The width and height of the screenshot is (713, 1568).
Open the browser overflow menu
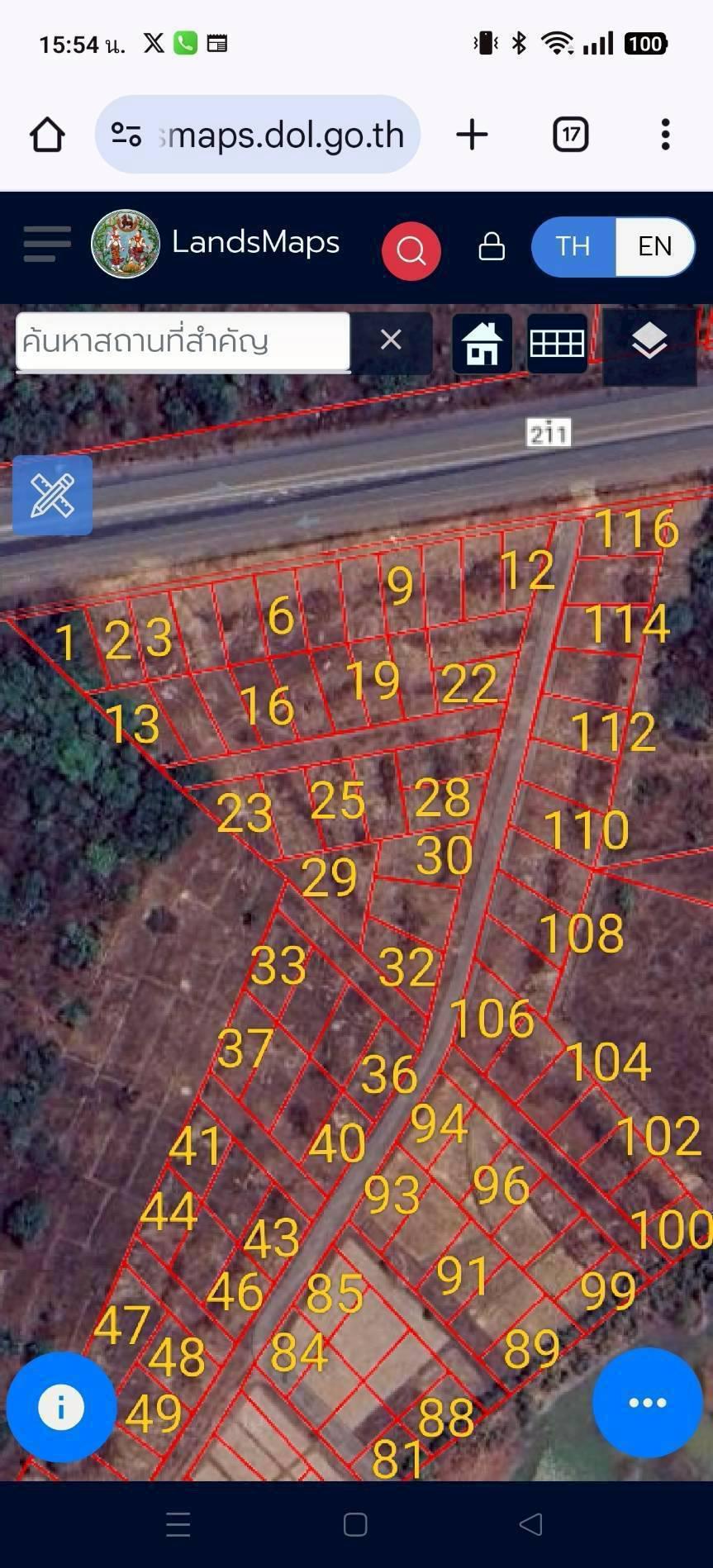[x=665, y=135]
